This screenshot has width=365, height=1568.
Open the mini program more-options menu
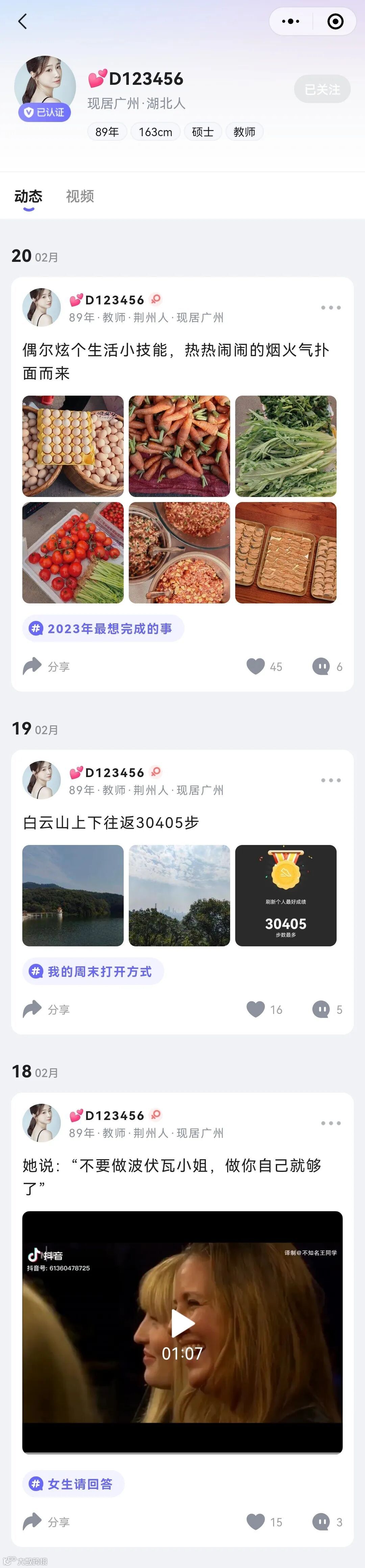291,22
